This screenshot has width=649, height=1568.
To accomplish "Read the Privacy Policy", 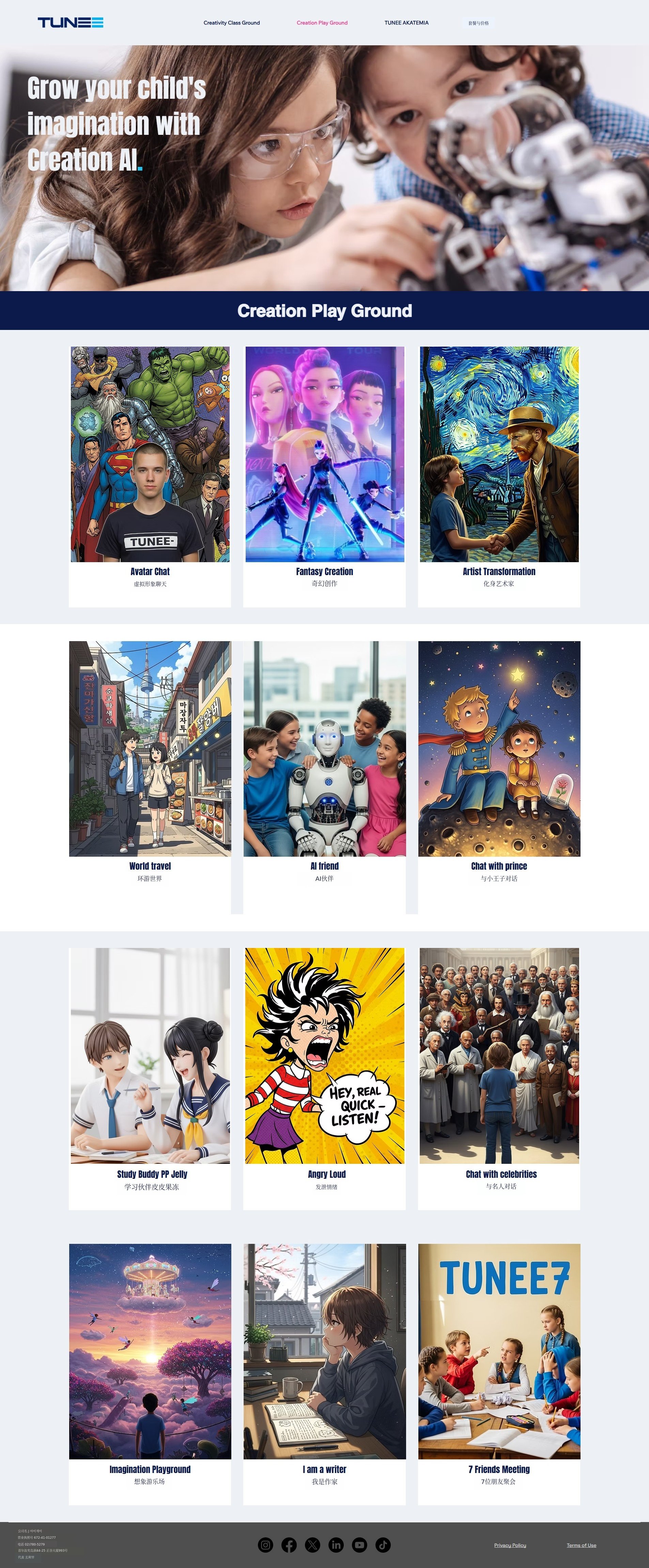I will 510,1545.
